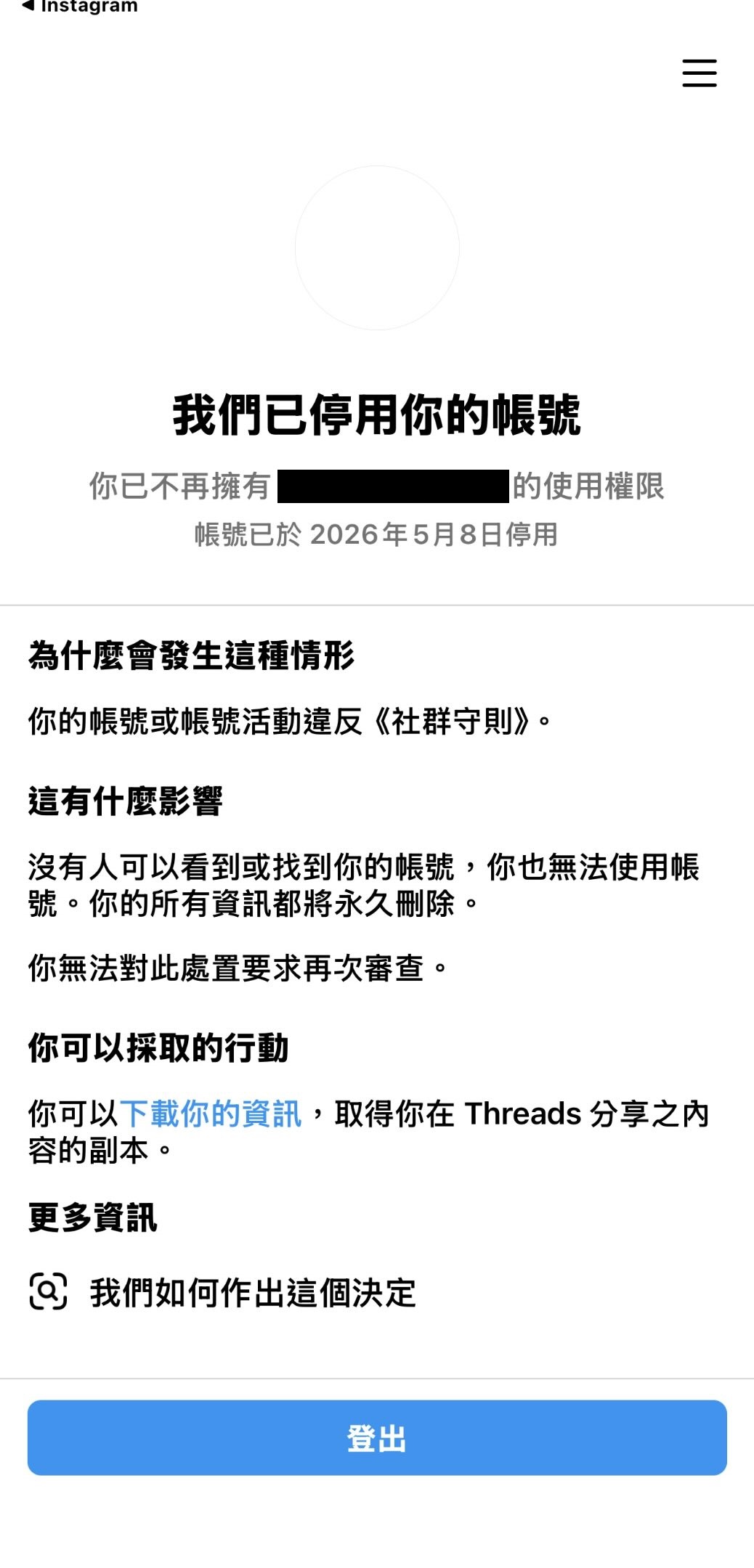Viewport: 754px width, 1568px height.
Task: Open the hamburger menu
Action: coord(699,73)
